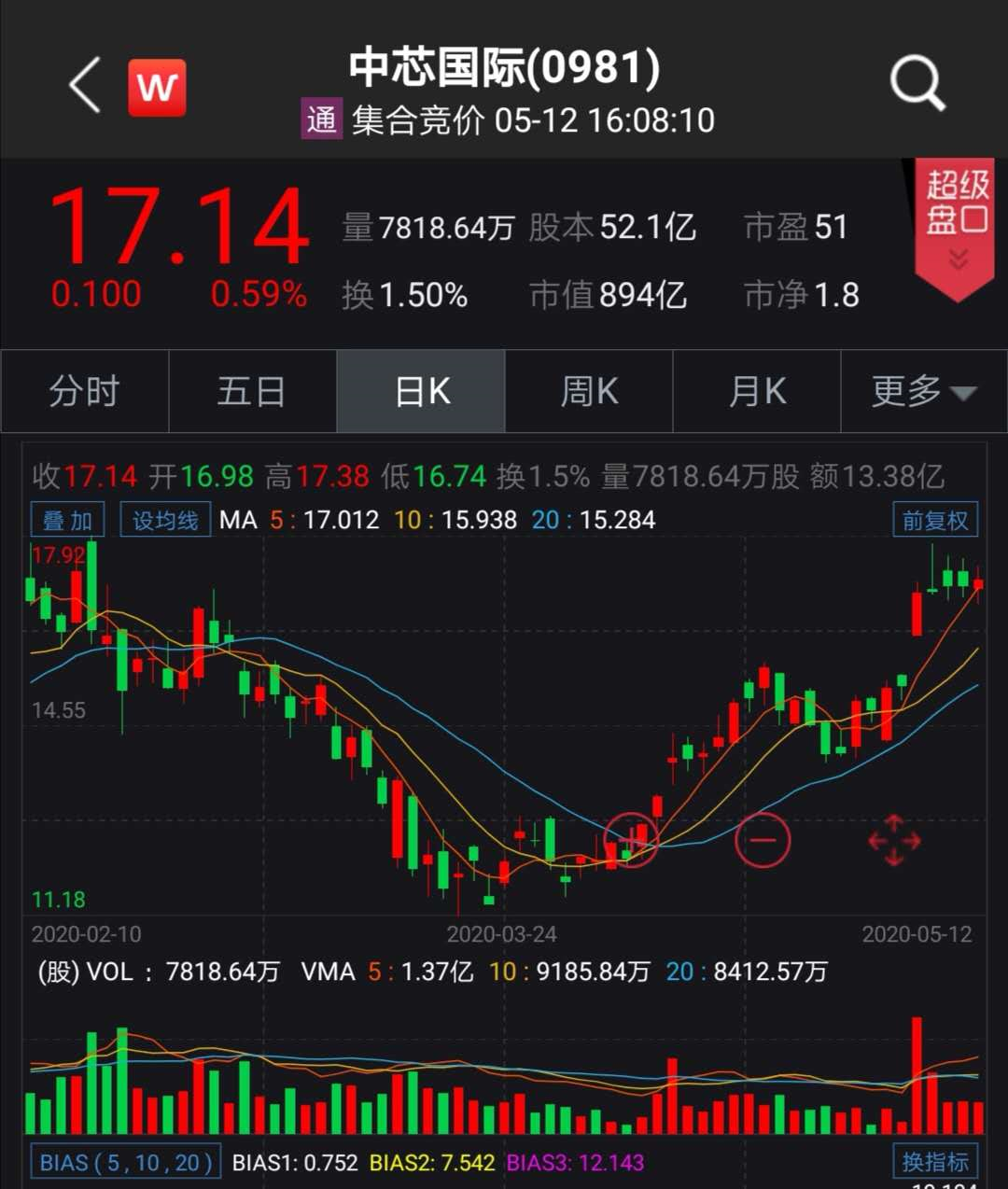This screenshot has height=1189, width=1008.
Task: Tap 换指标 to change indicator
Action: (935, 1162)
